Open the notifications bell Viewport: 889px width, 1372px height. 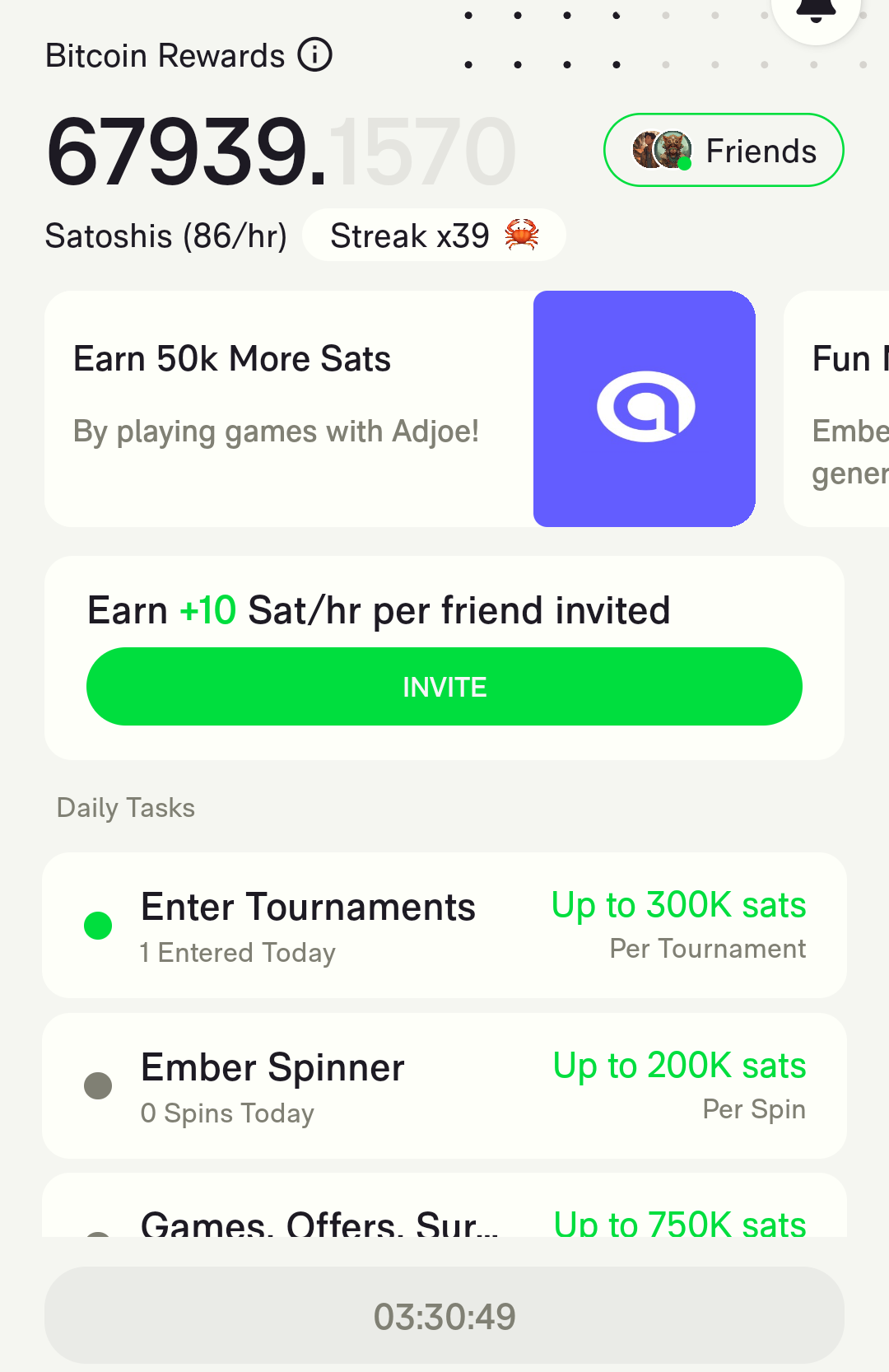pyautogui.click(x=816, y=12)
